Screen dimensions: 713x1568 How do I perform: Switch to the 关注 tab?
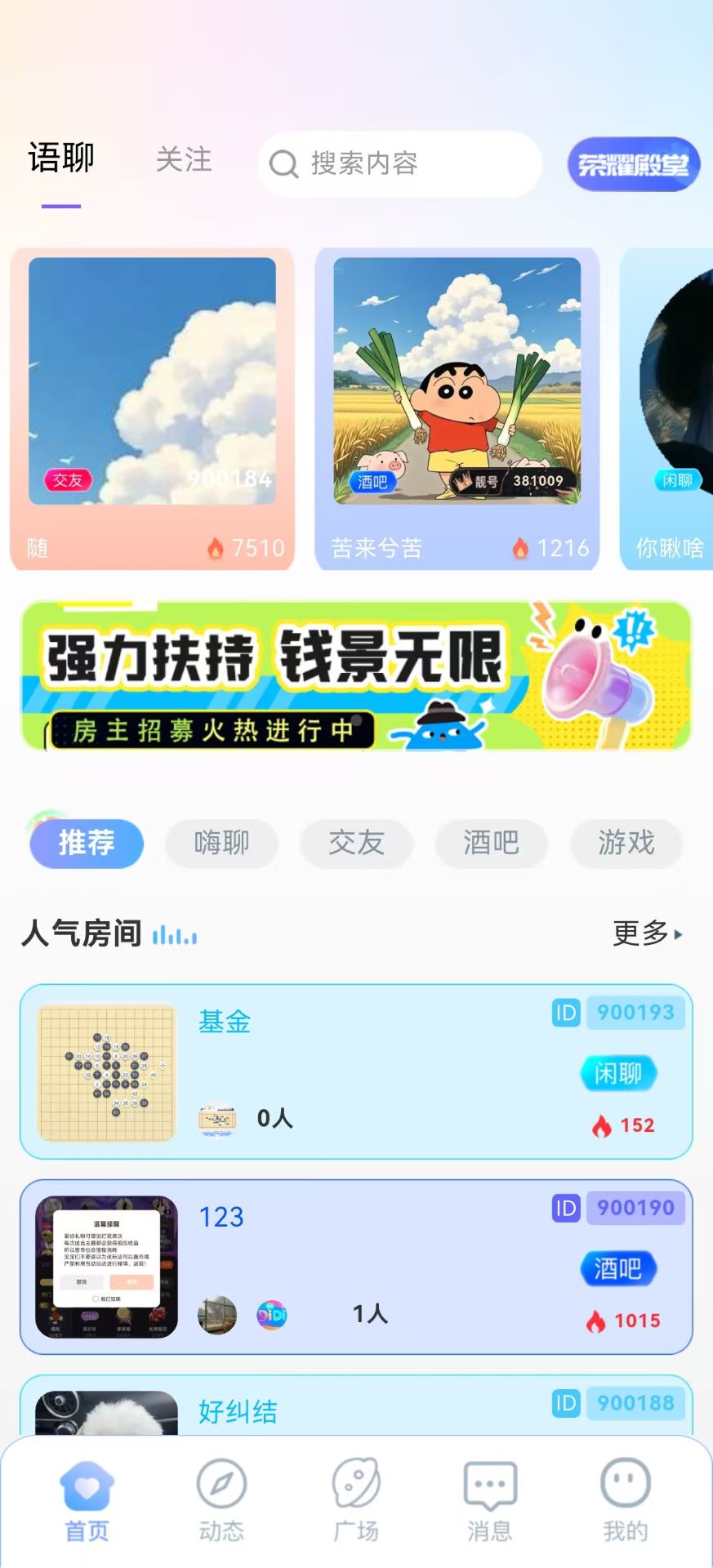[185, 162]
